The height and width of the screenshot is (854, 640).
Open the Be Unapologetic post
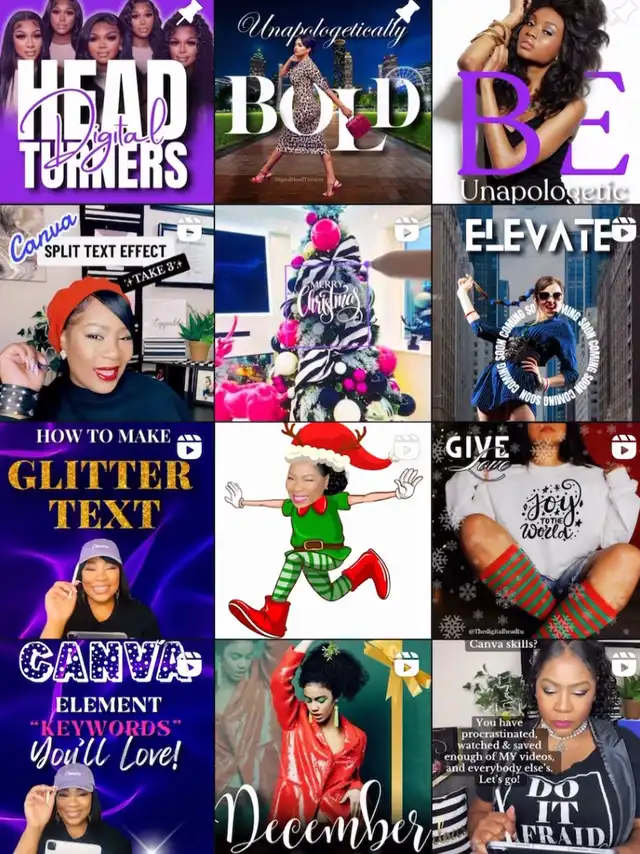537,102
